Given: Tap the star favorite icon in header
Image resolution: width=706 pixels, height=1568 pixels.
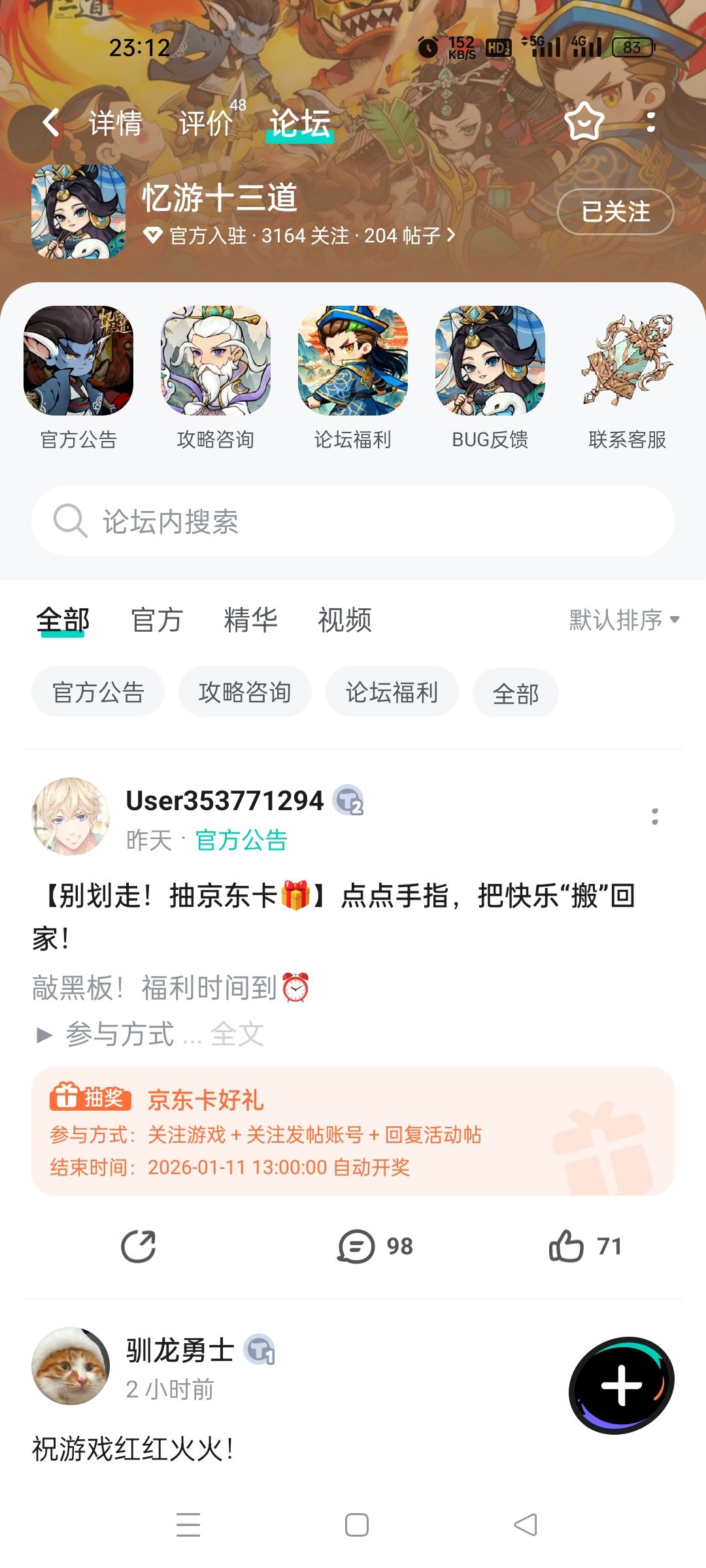Looking at the screenshot, I should pos(584,122).
